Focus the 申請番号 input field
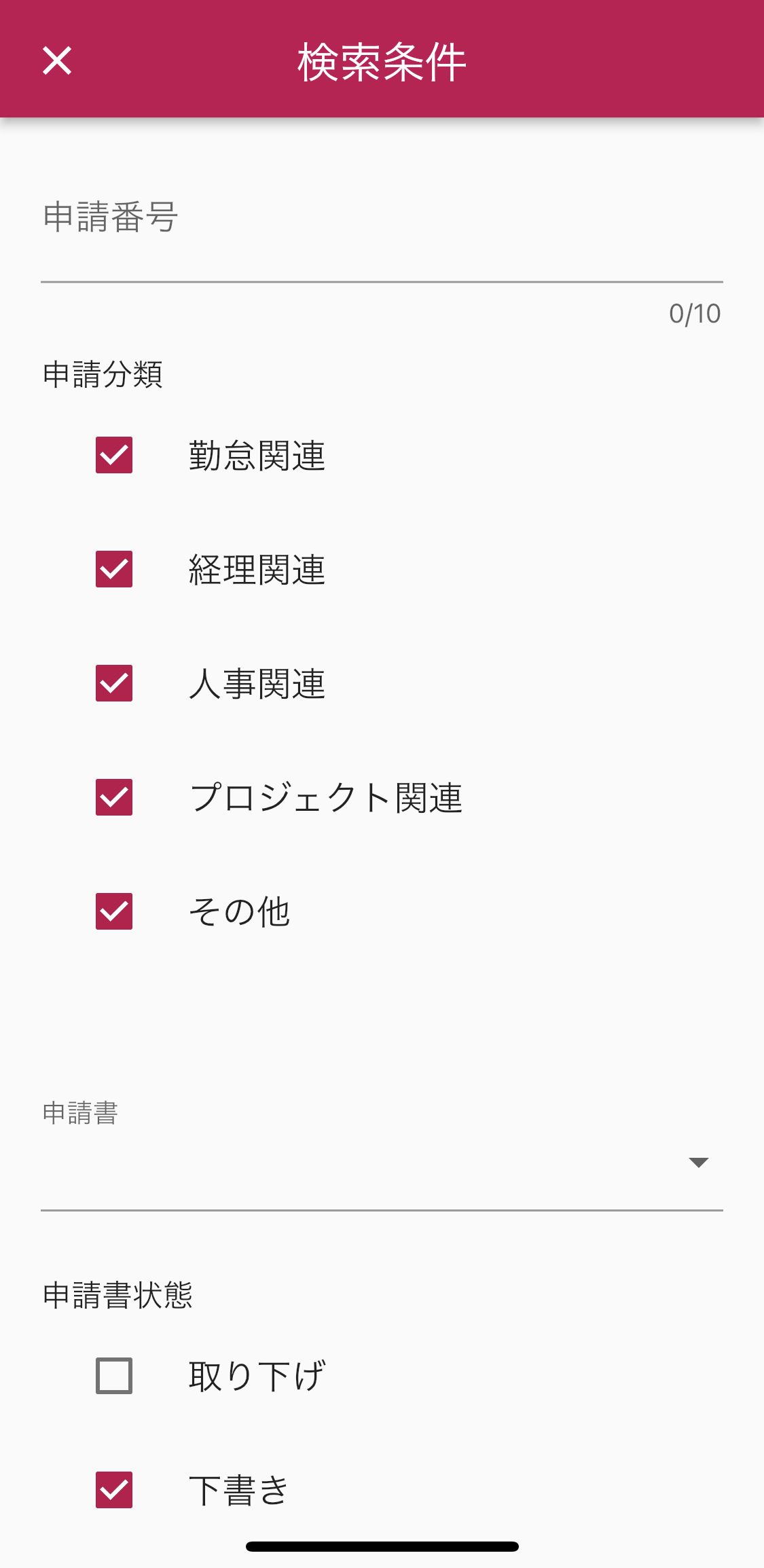764x1568 pixels. (x=380, y=231)
